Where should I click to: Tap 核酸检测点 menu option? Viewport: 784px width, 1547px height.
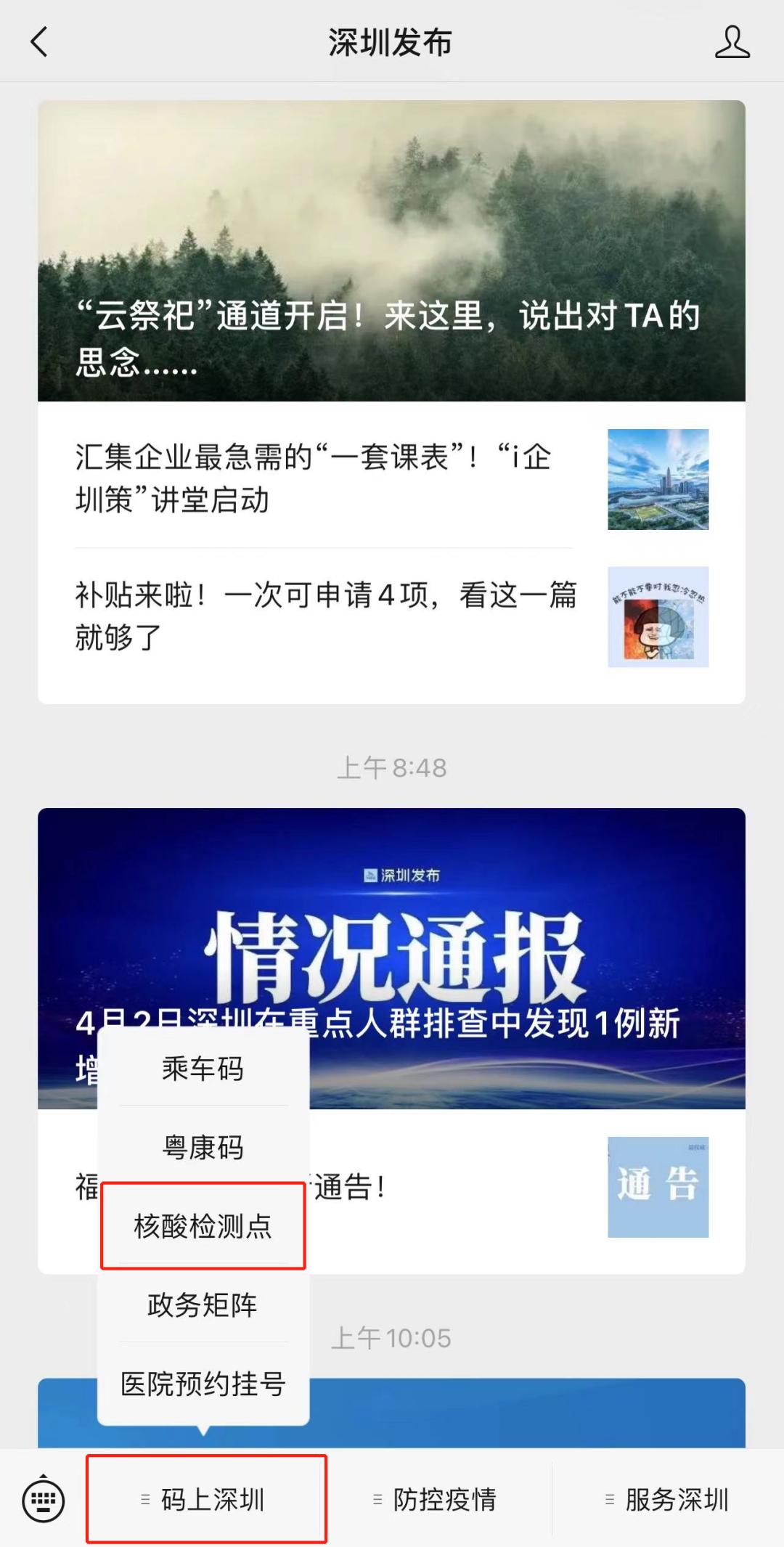click(203, 1226)
